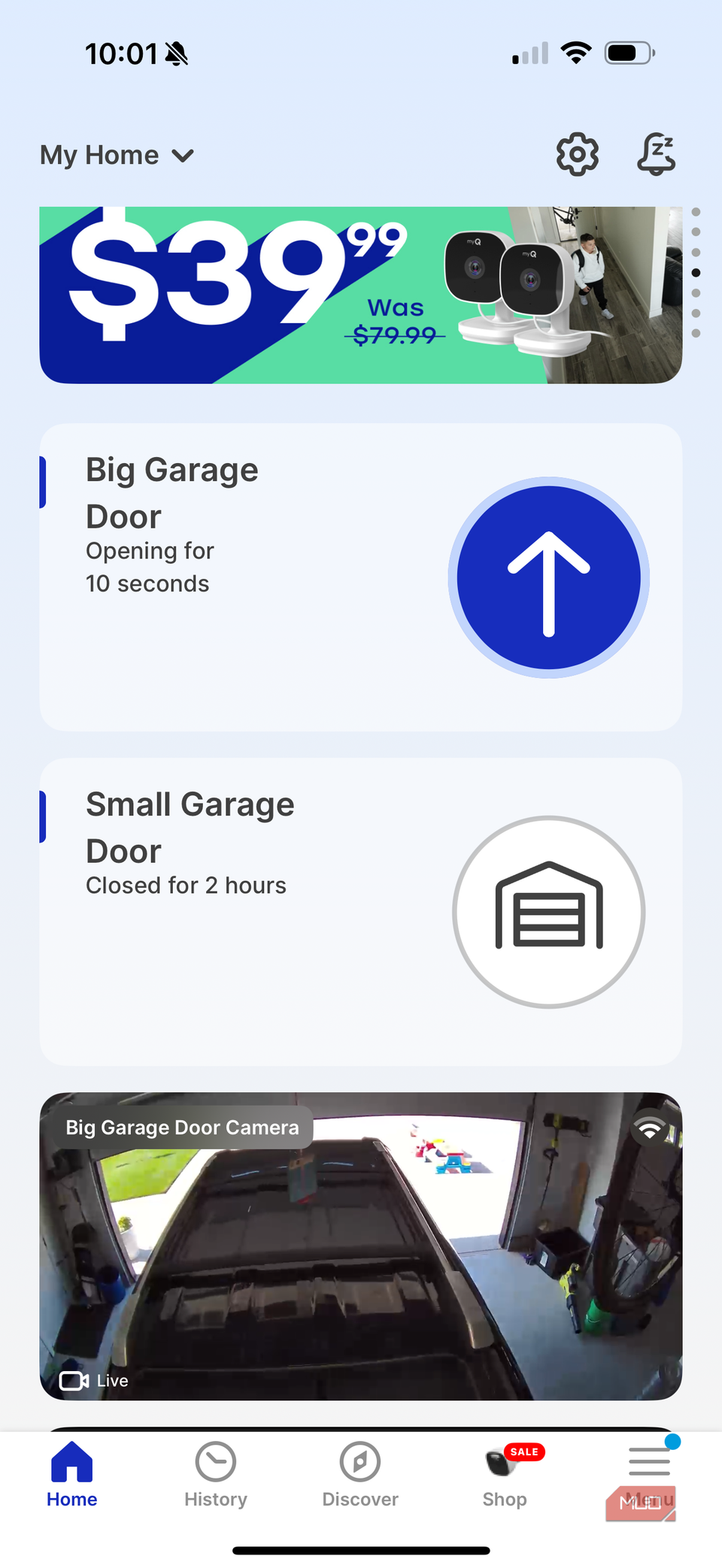Go to the Shop tab

click(505, 1475)
